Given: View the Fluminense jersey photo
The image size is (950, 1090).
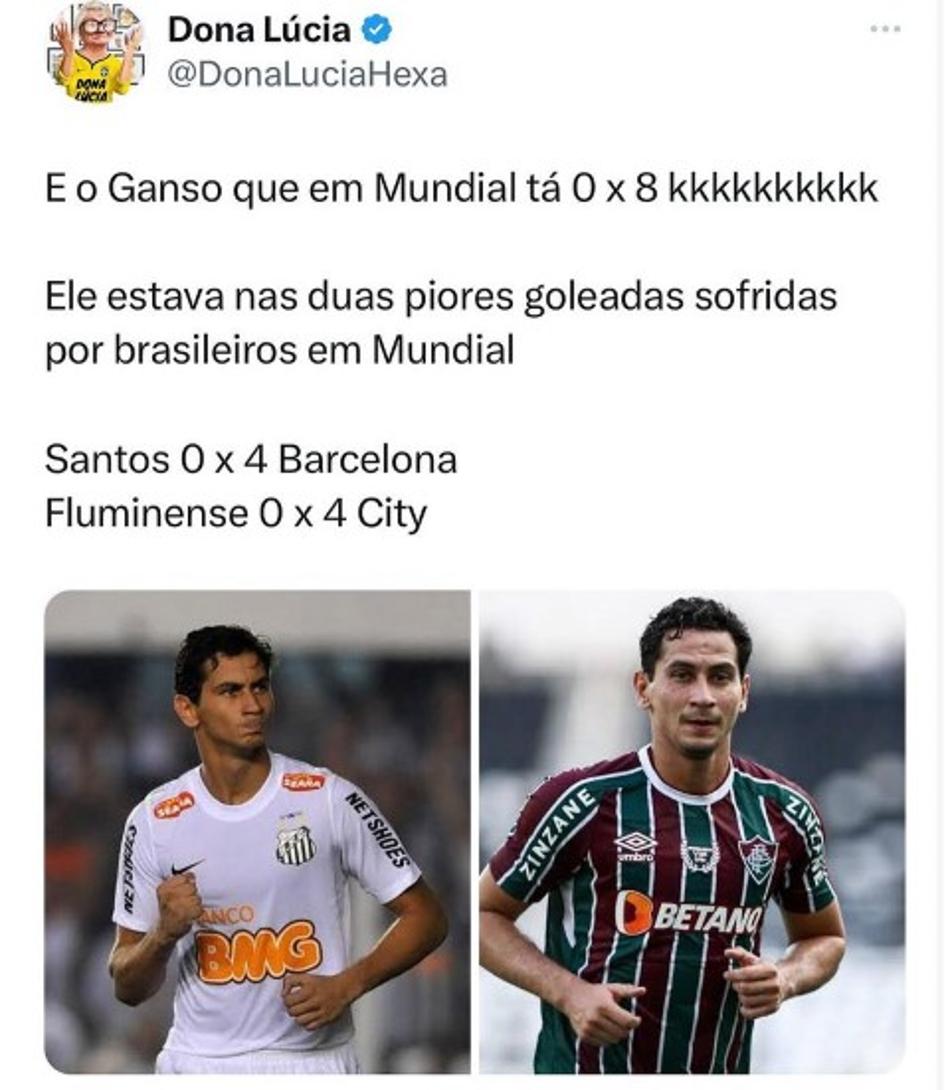Looking at the screenshot, I should (x=692, y=831).
